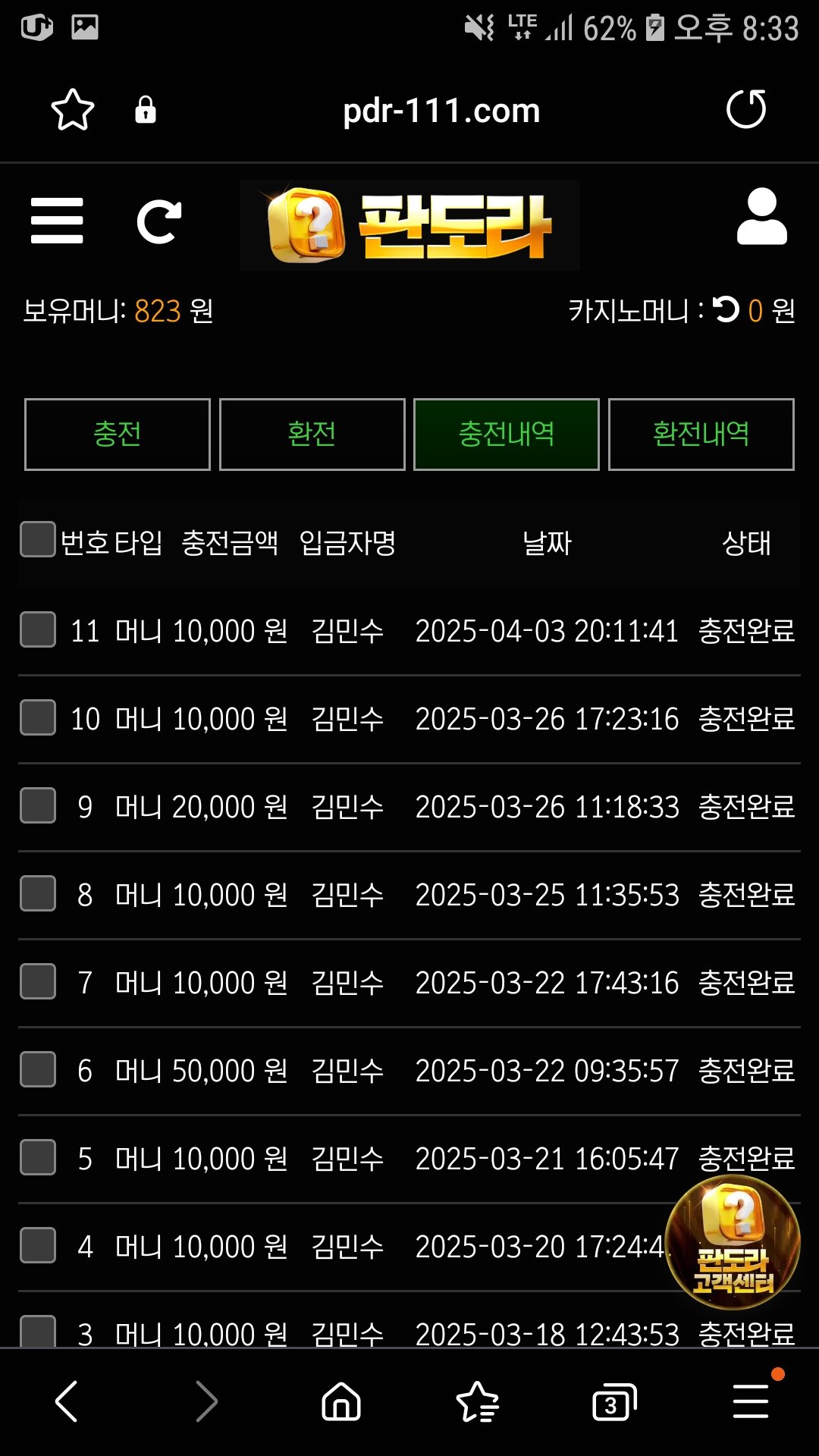Open the browser's bottom menu

pos(752,1401)
